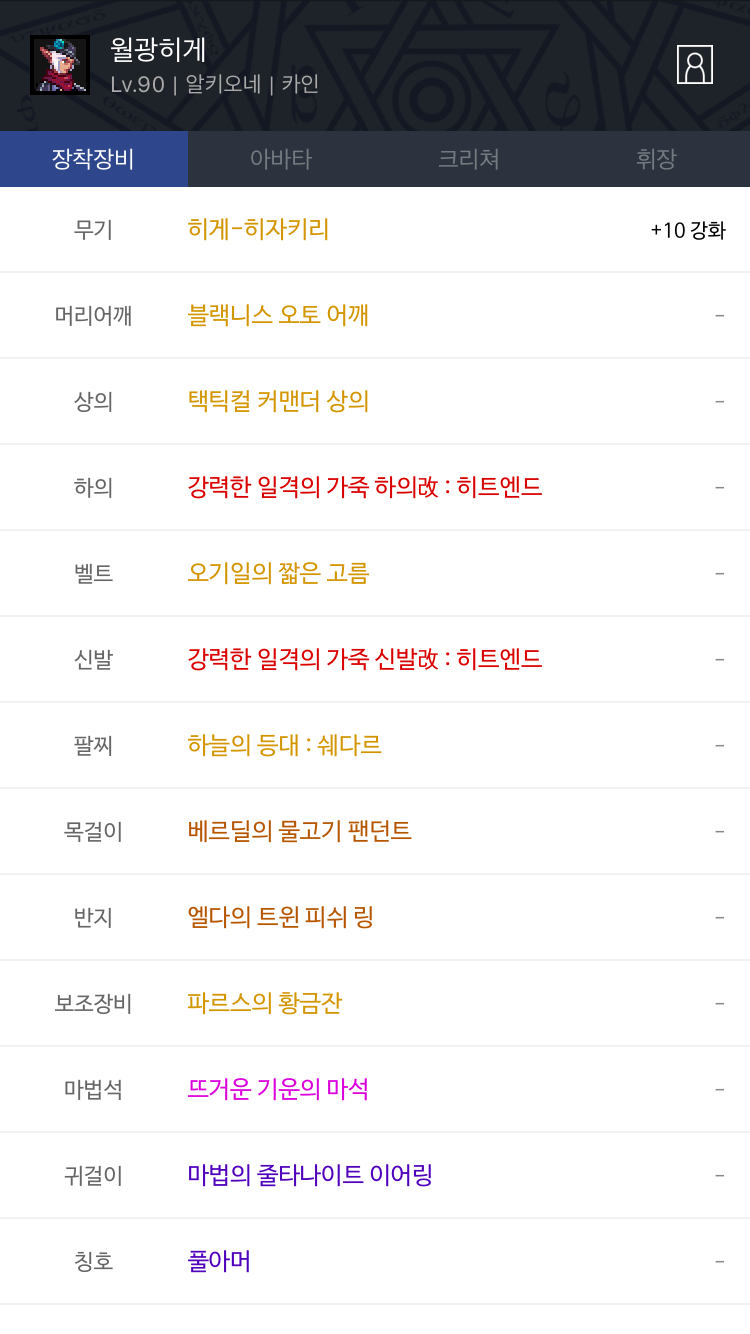View title item 풀아머
The width and height of the screenshot is (750, 1334).
(x=218, y=1261)
